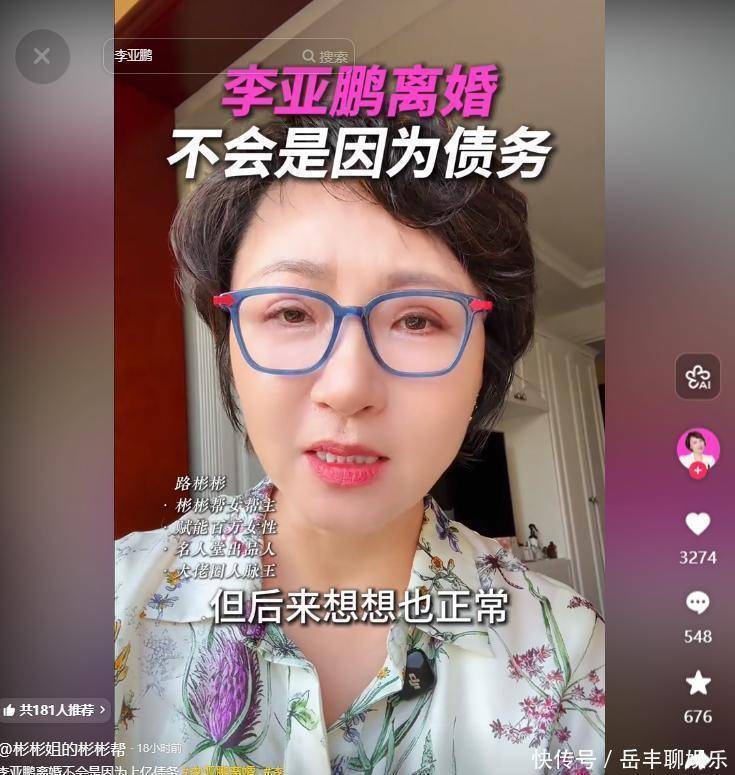This screenshot has width=735, height=775.
Task: Follow the creator with the plus badge
Action: click(x=697, y=470)
